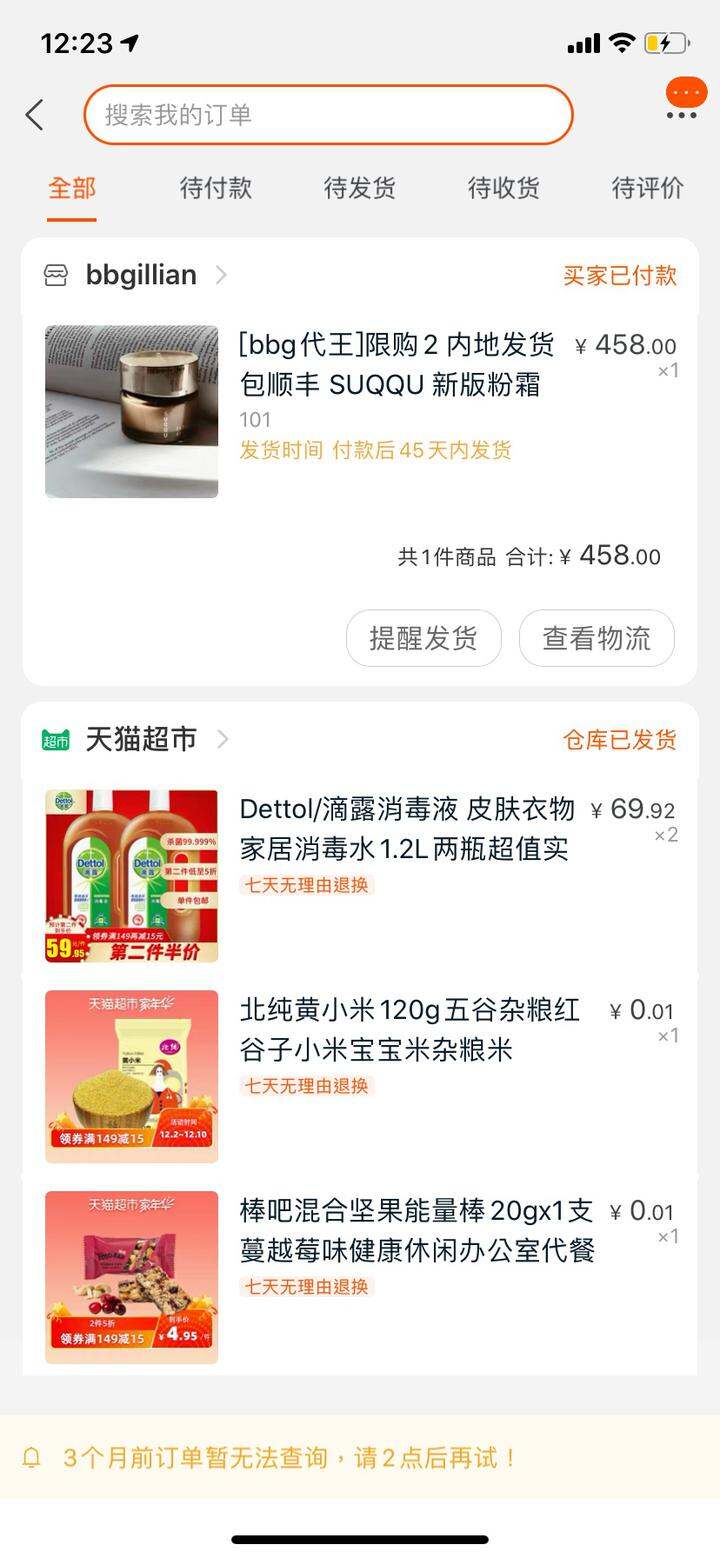720x1558 pixels.
Task: Switch to the 待收货 tab
Action: click(x=504, y=188)
